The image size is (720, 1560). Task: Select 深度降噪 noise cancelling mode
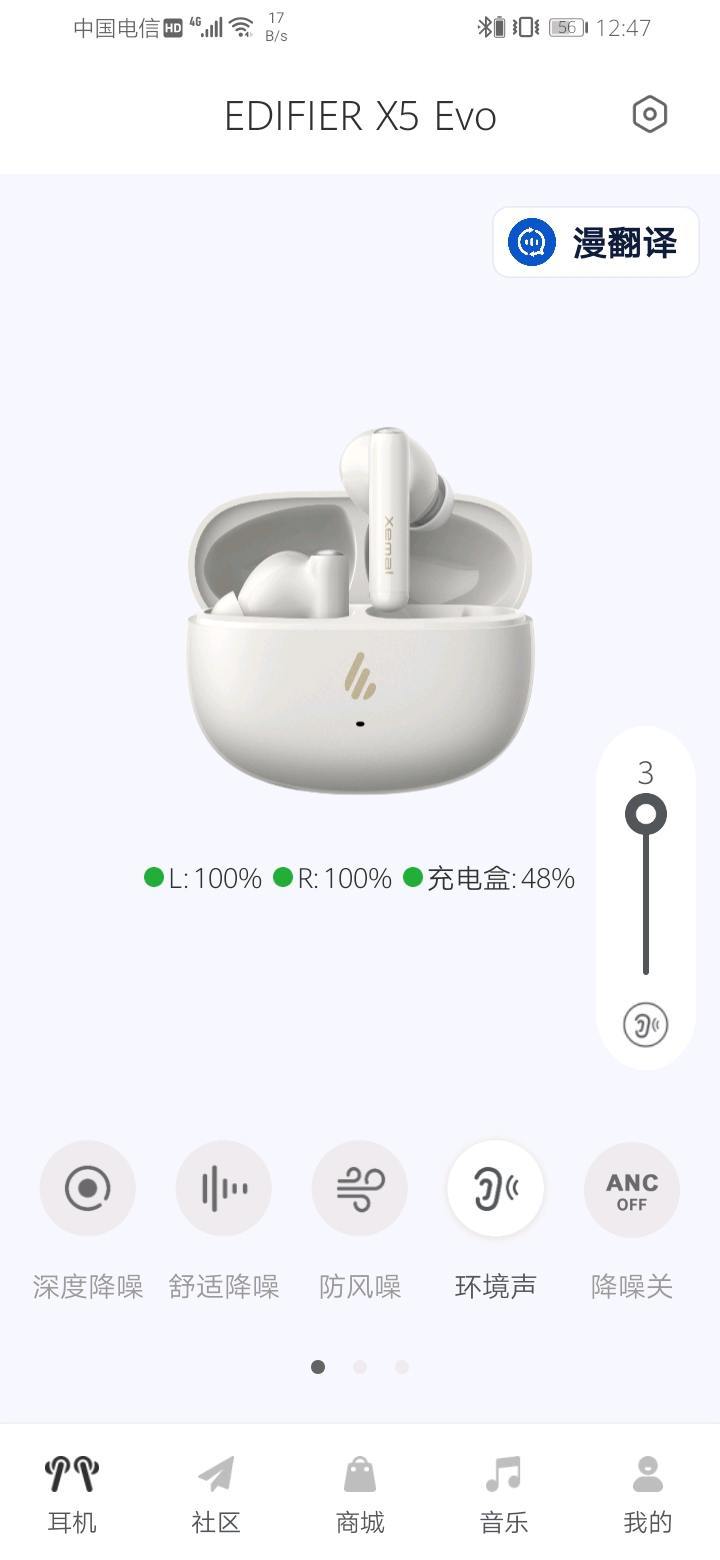pyautogui.click(x=87, y=1188)
